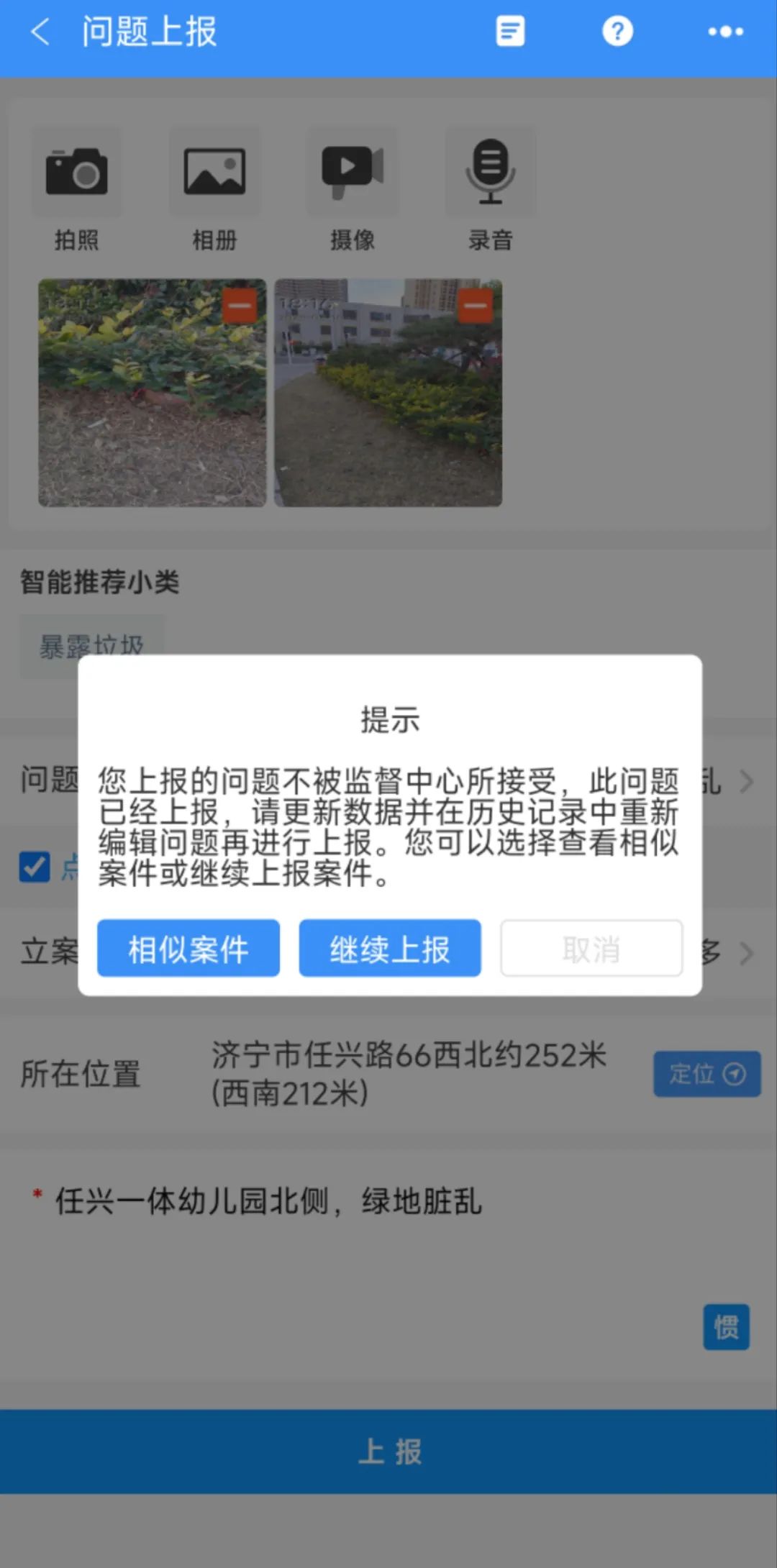Viewport: 777px width, 1568px height.
Task: Dismiss the dialog with 取消
Action: tap(591, 949)
